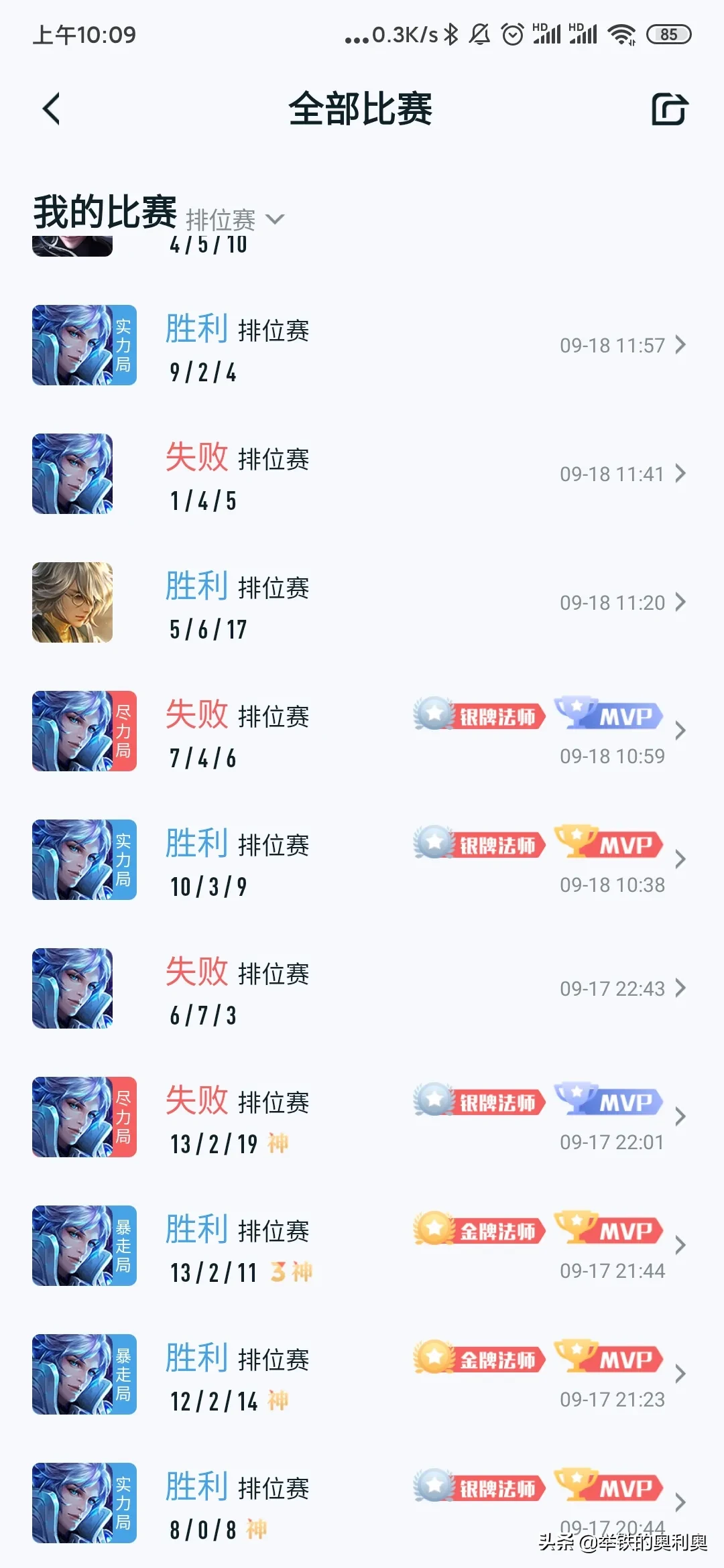Open the 09-17 21:44 gold mage match
This screenshot has height=1568, width=724.
[362, 1246]
